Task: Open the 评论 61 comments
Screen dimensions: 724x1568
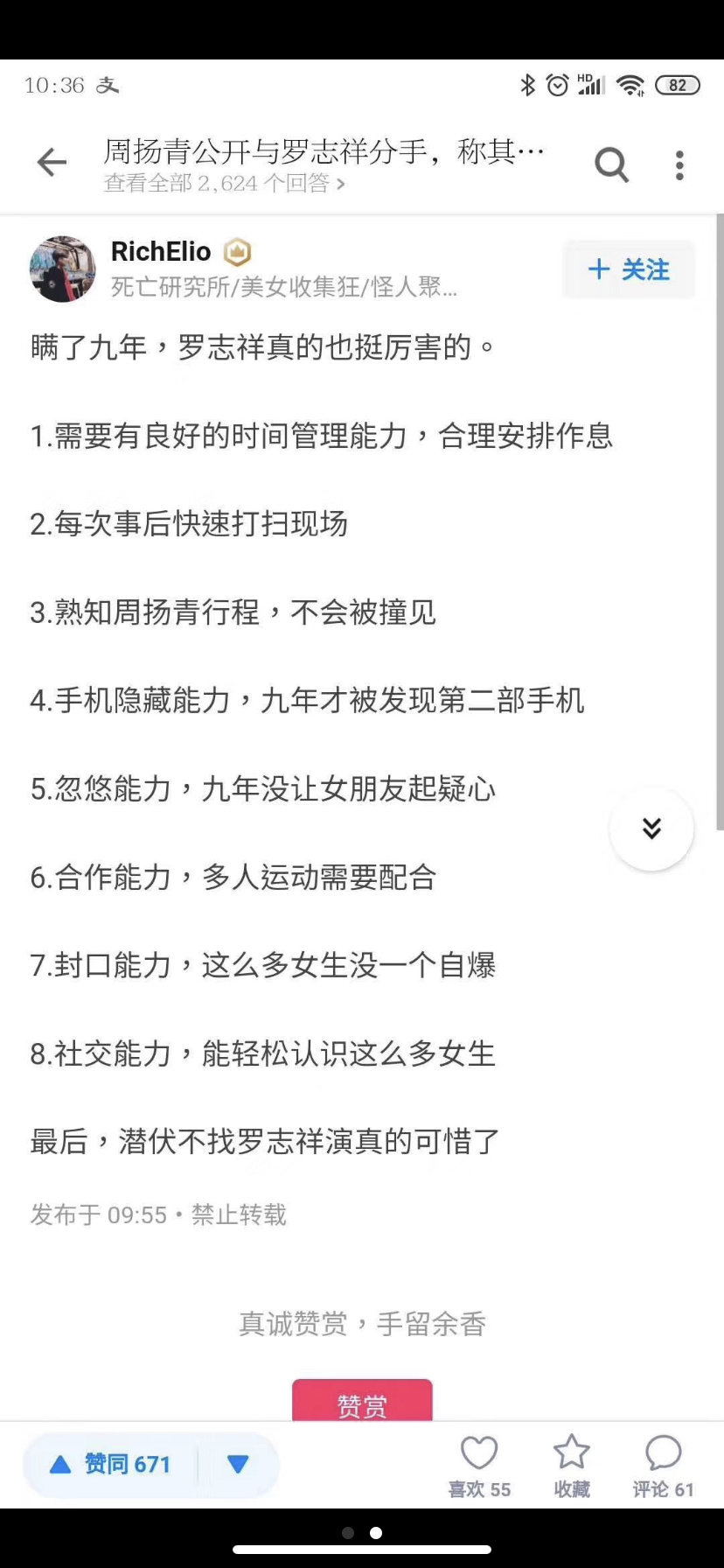Action: [x=664, y=1466]
